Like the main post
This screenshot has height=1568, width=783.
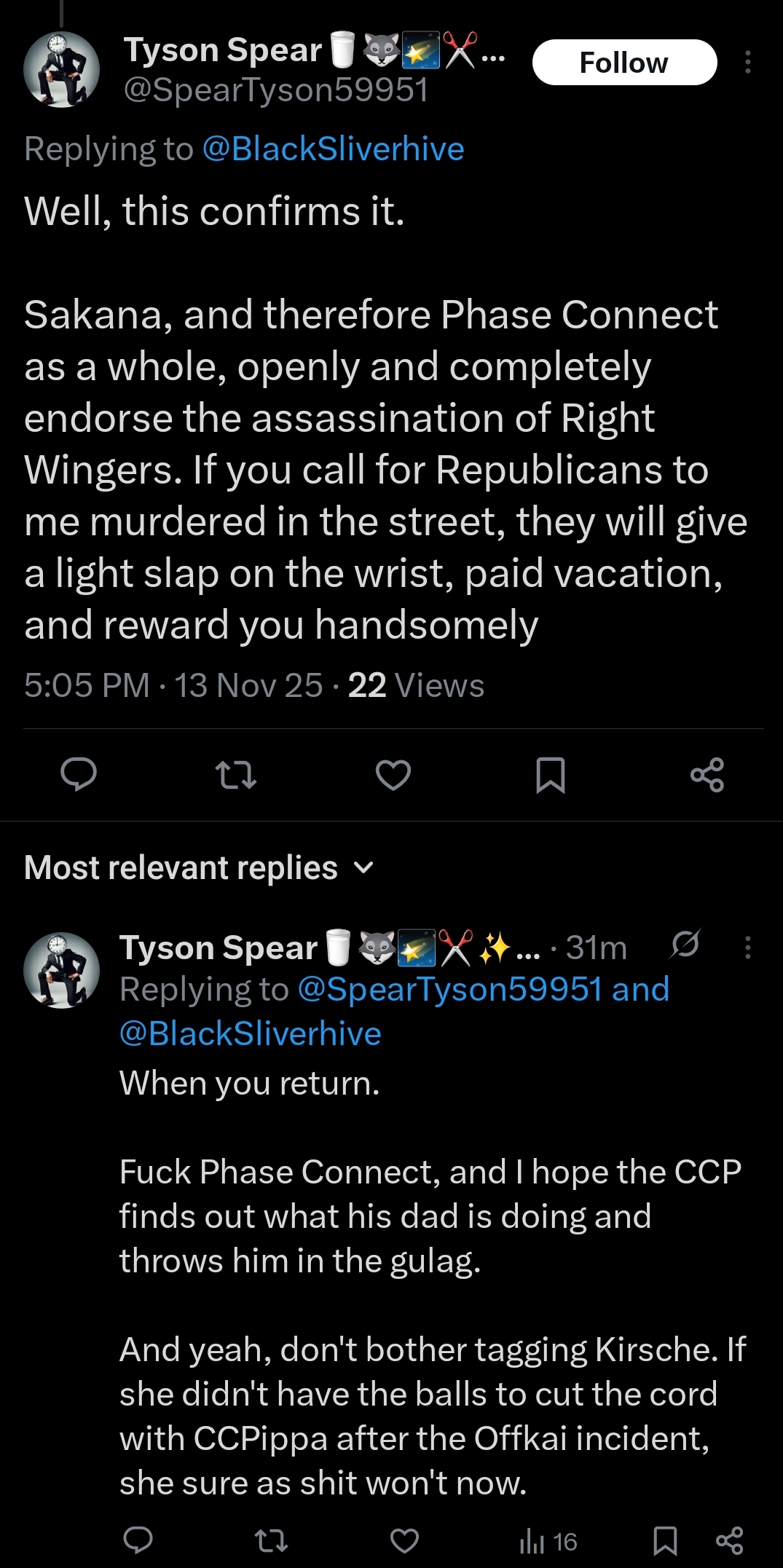coord(393,774)
